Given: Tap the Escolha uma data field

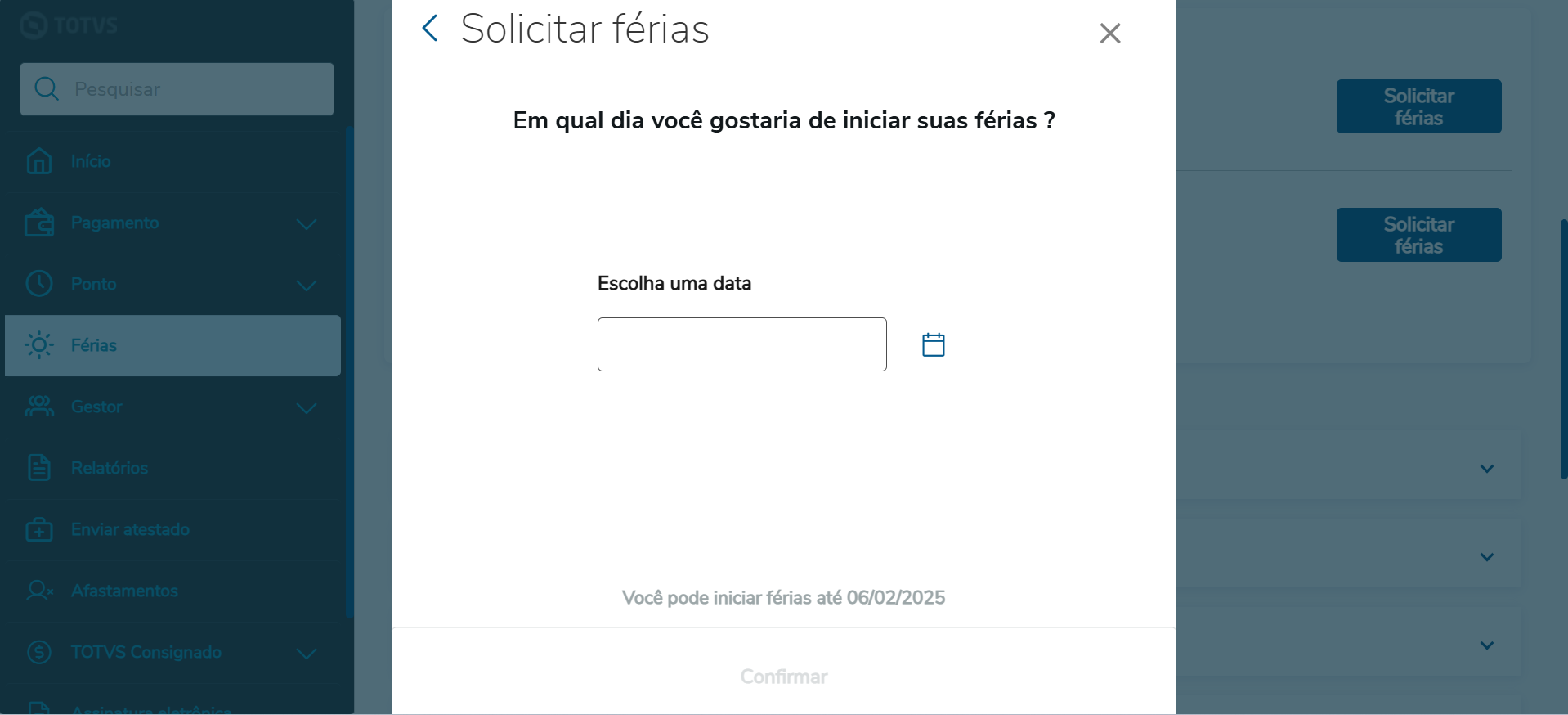Looking at the screenshot, I should coord(741,344).
